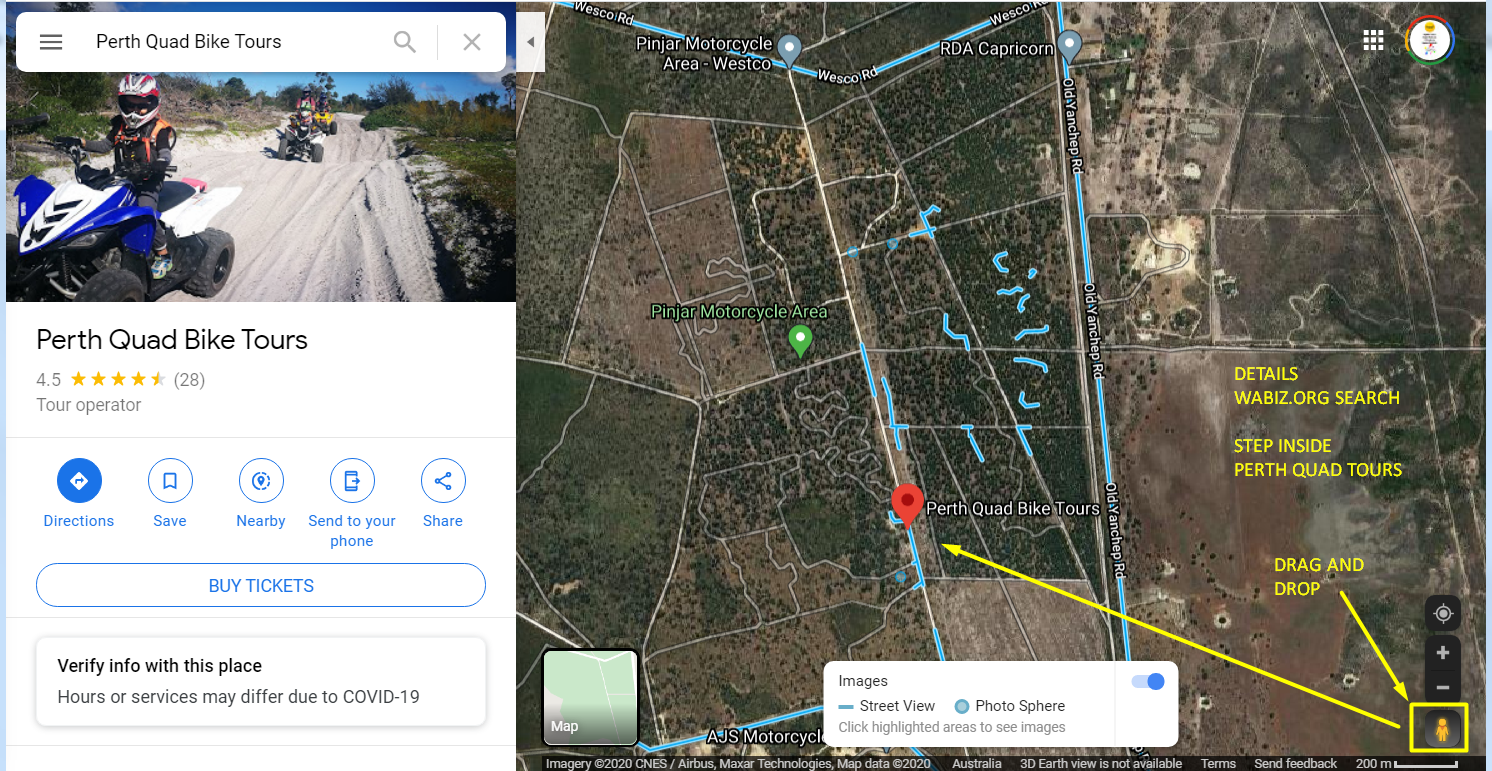This screenshot has width=1492, height=771.
Task: Share this place
Action: click(x=443, y=482)
